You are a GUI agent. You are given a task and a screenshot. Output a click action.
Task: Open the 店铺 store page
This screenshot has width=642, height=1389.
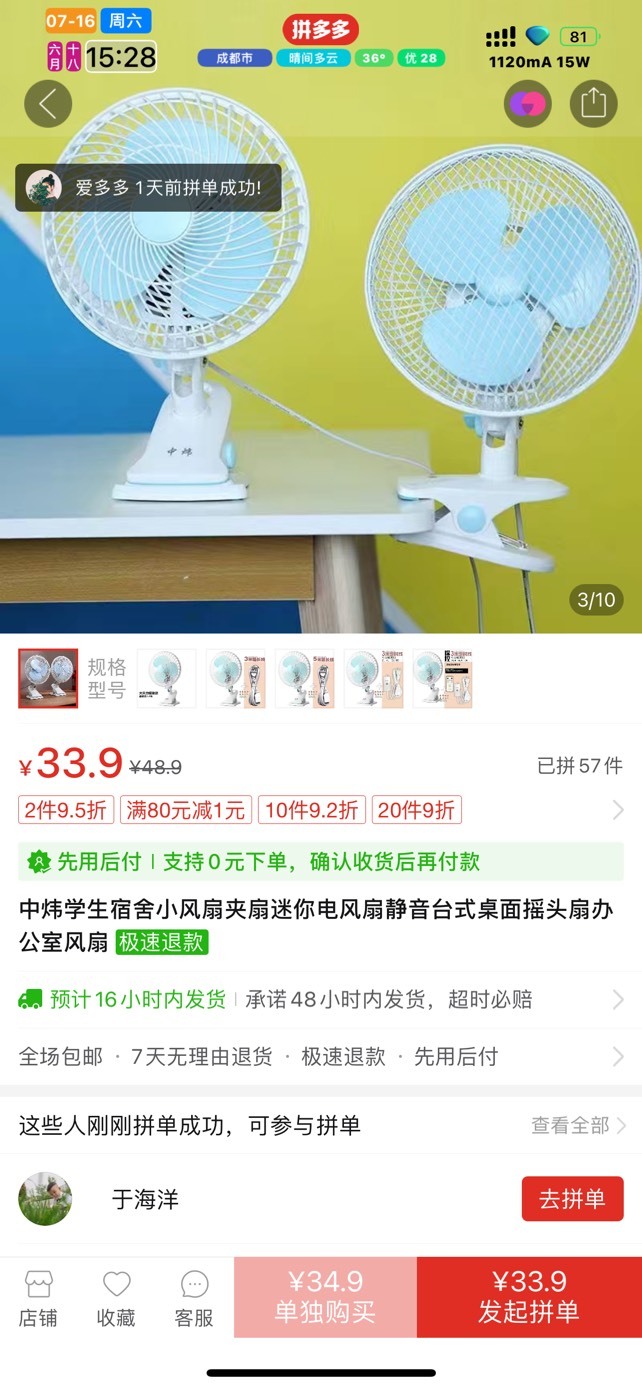(38, 1298)
